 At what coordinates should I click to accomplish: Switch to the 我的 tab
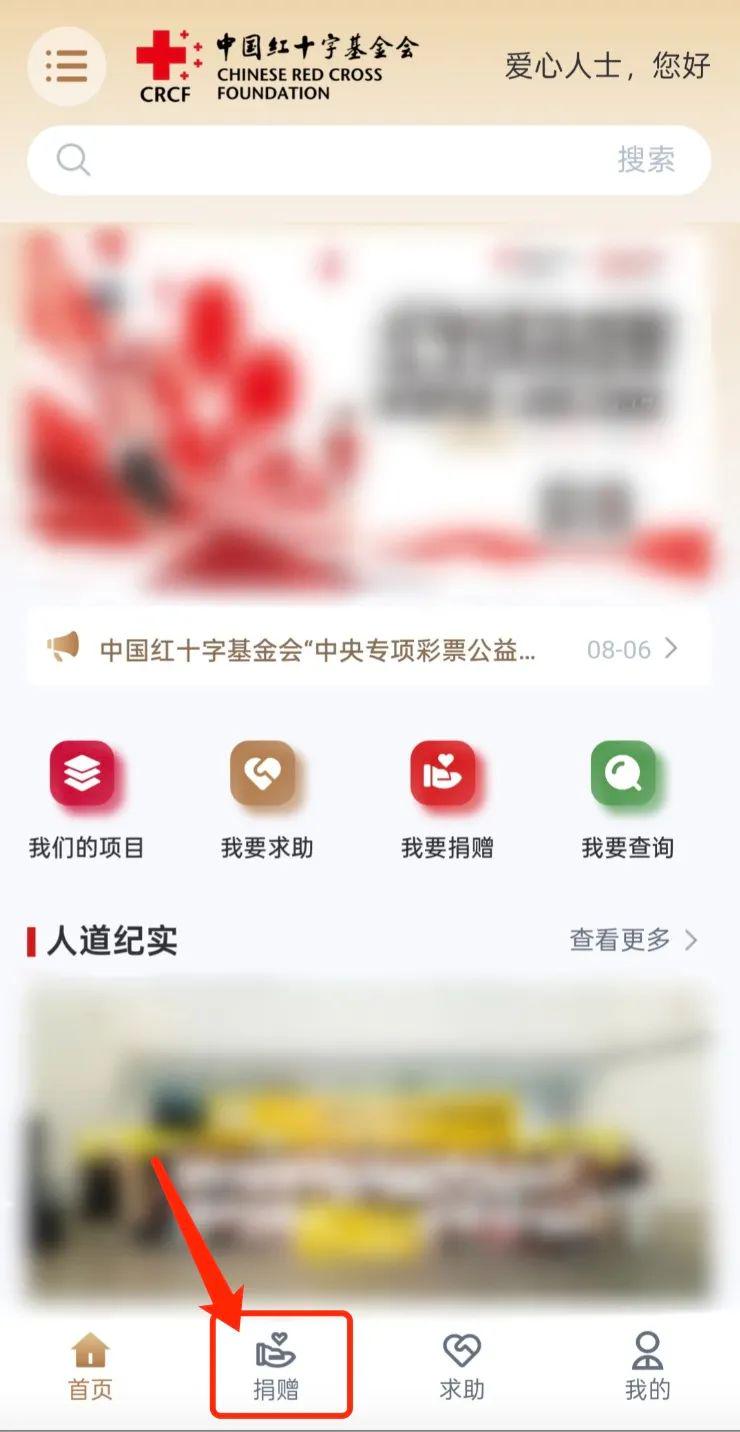pyautogui.click(x=647, y=1366)
